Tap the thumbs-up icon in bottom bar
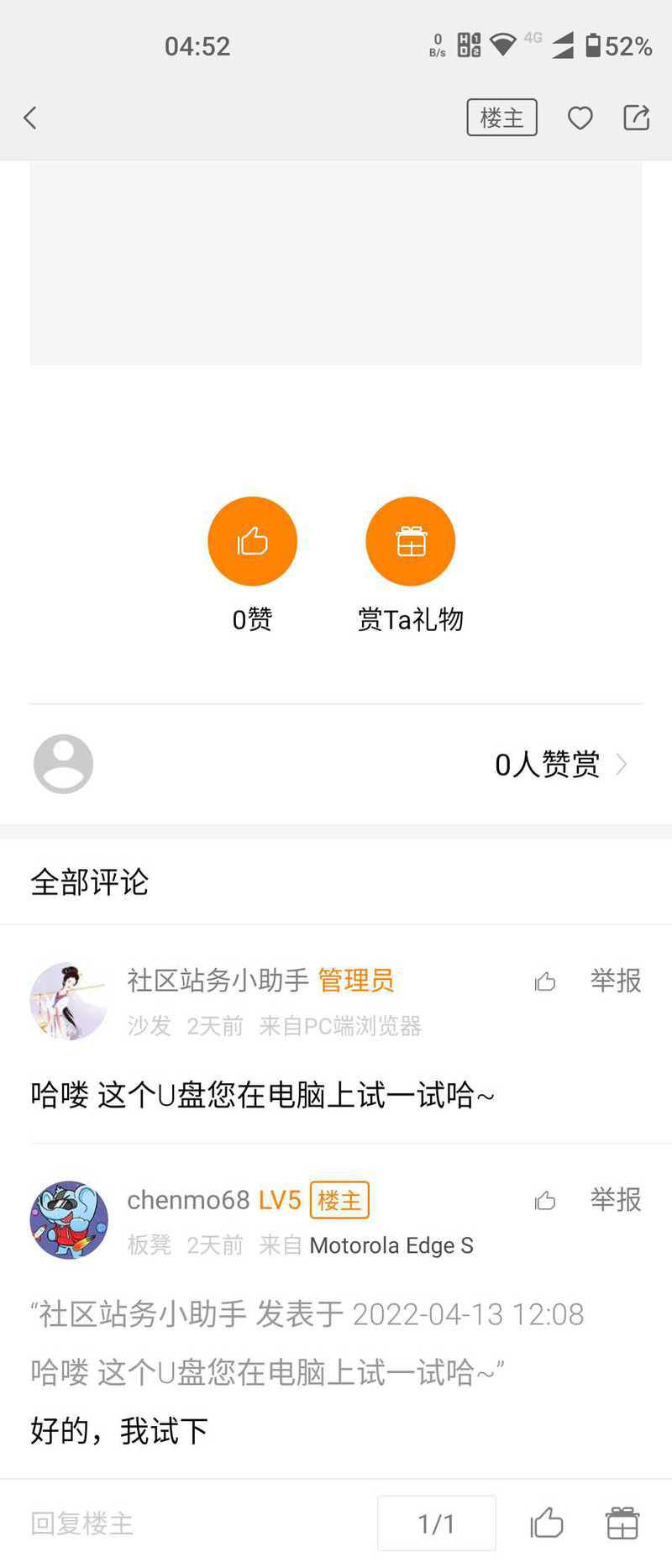 [x=547, y=1523]
